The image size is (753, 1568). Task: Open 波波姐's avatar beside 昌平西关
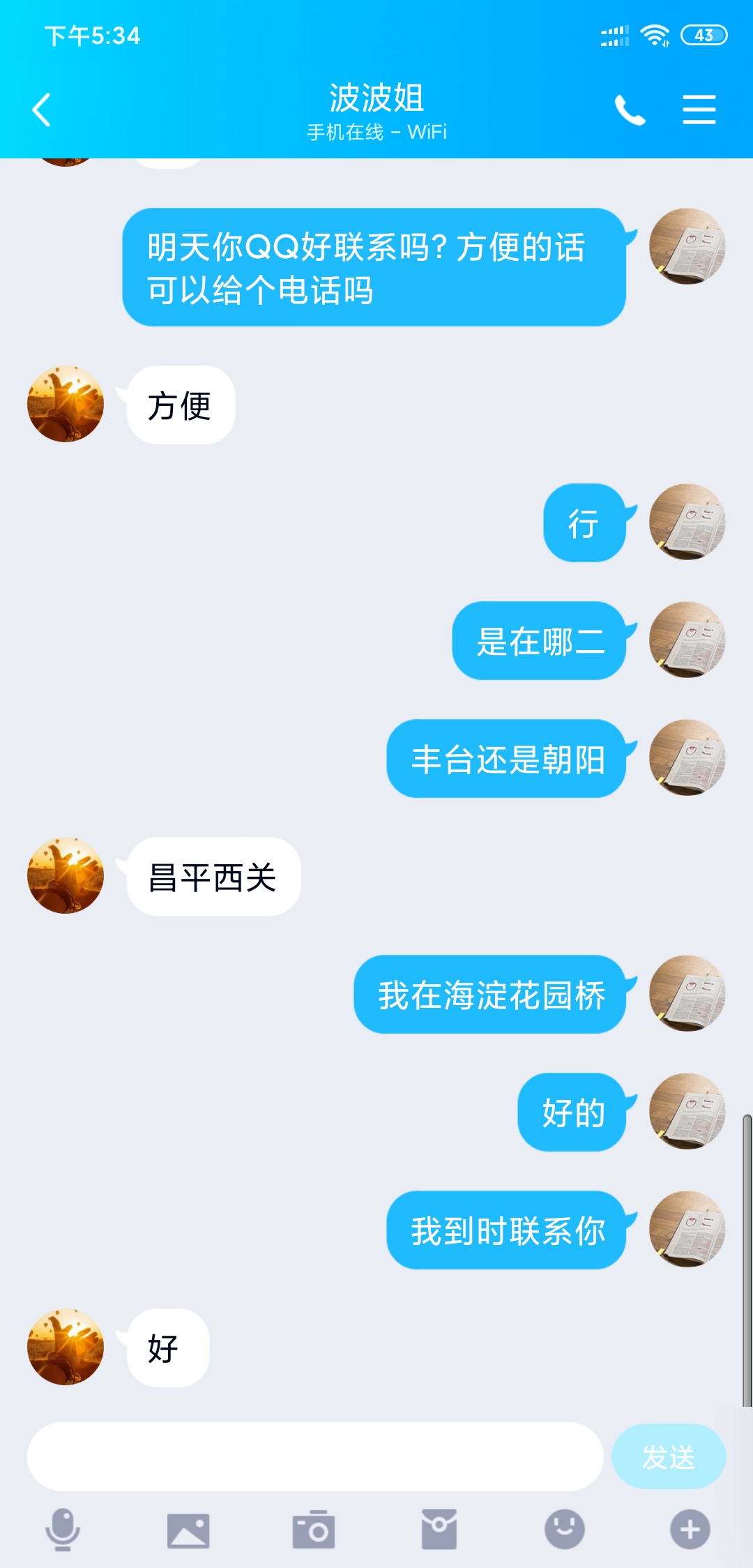point(66,875)
